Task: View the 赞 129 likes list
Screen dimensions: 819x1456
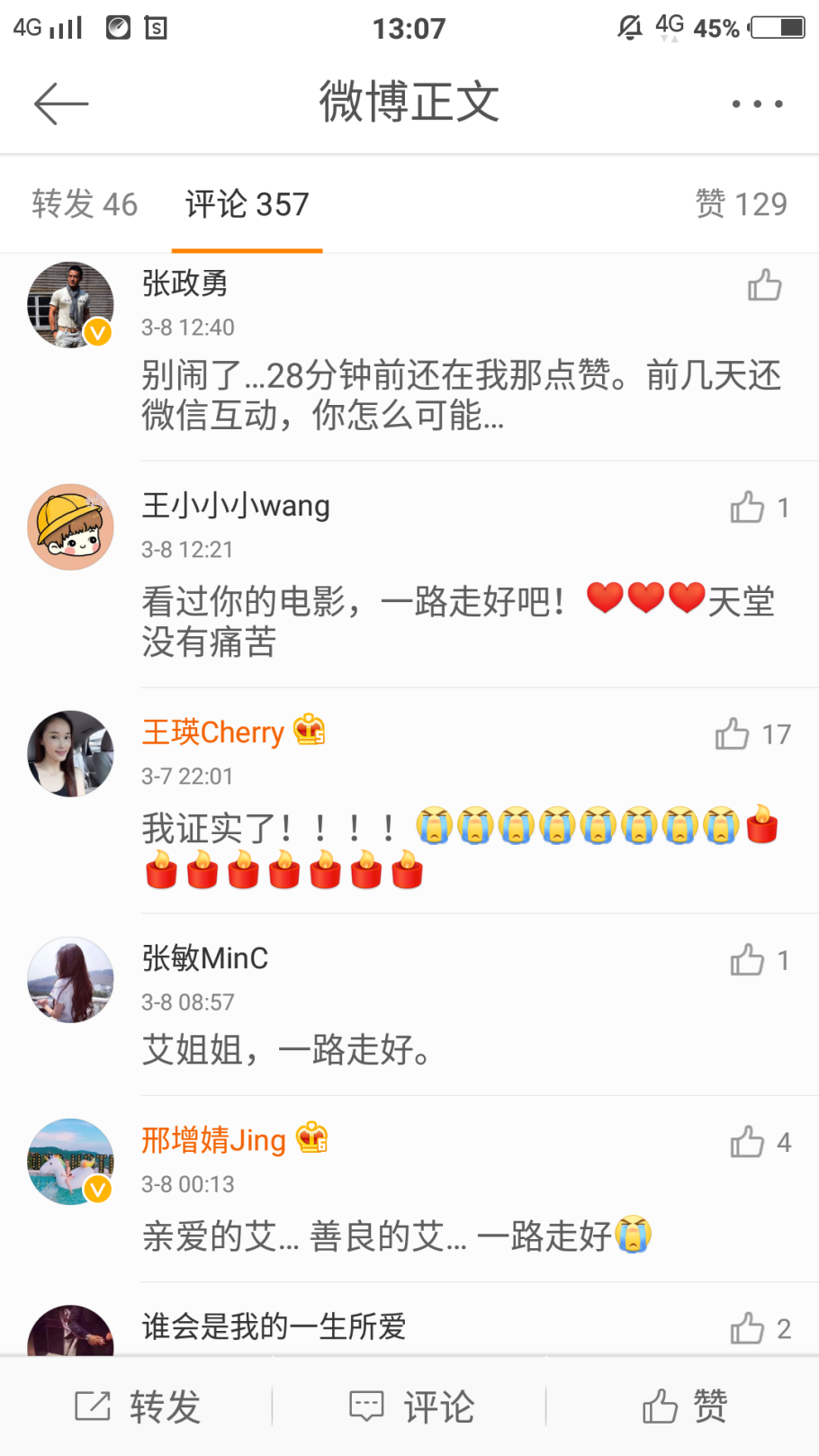Action: 741,204
